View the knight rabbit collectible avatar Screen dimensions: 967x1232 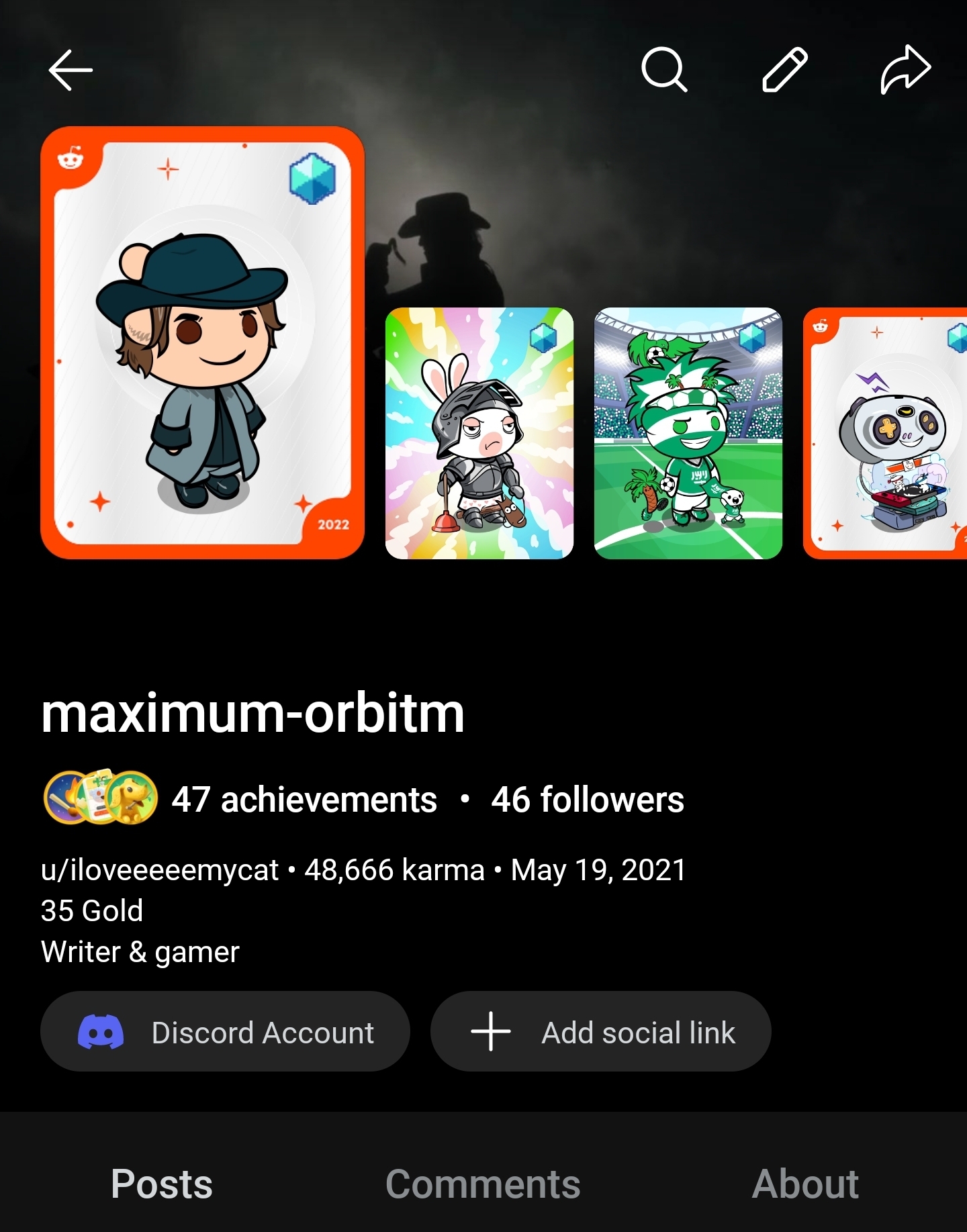479,433
